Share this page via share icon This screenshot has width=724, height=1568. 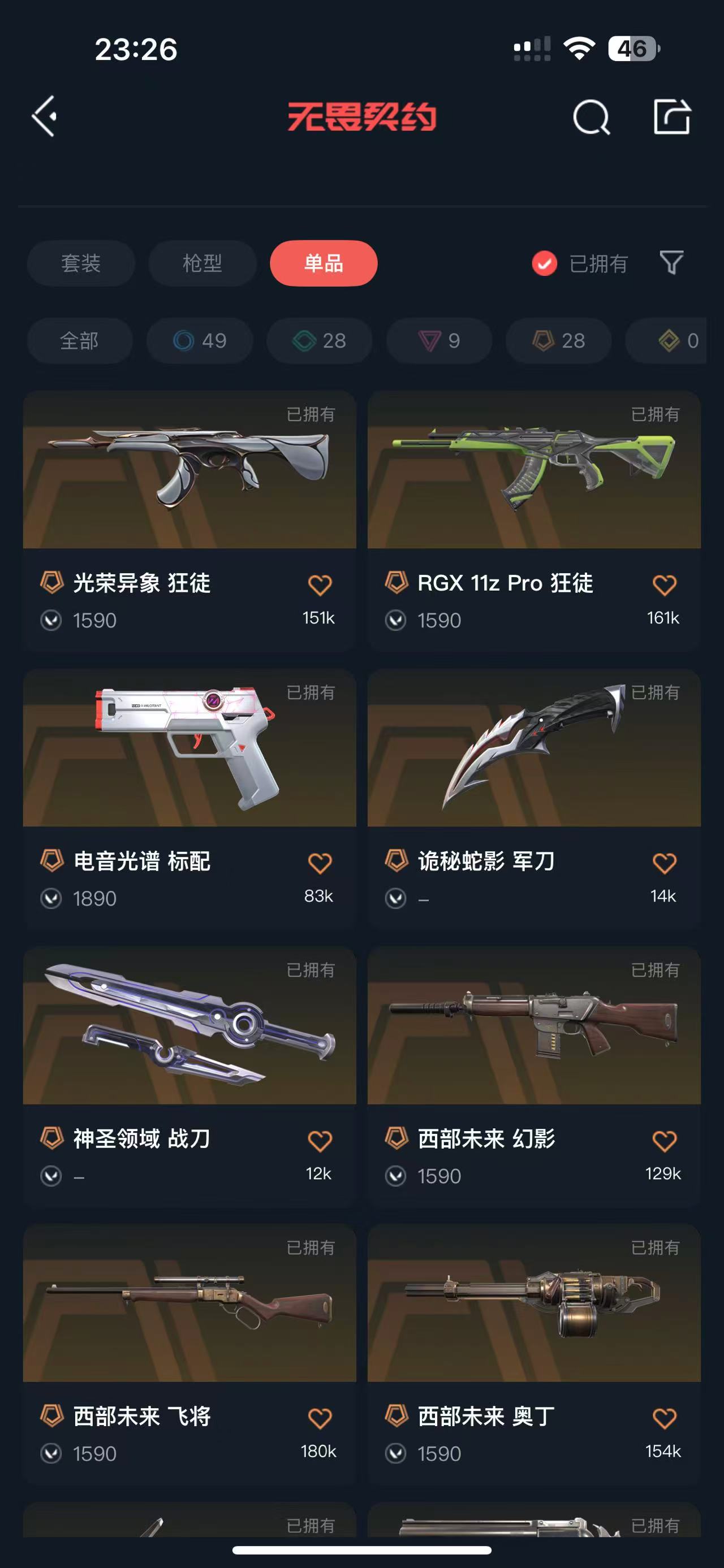click(x=671, y=116)
